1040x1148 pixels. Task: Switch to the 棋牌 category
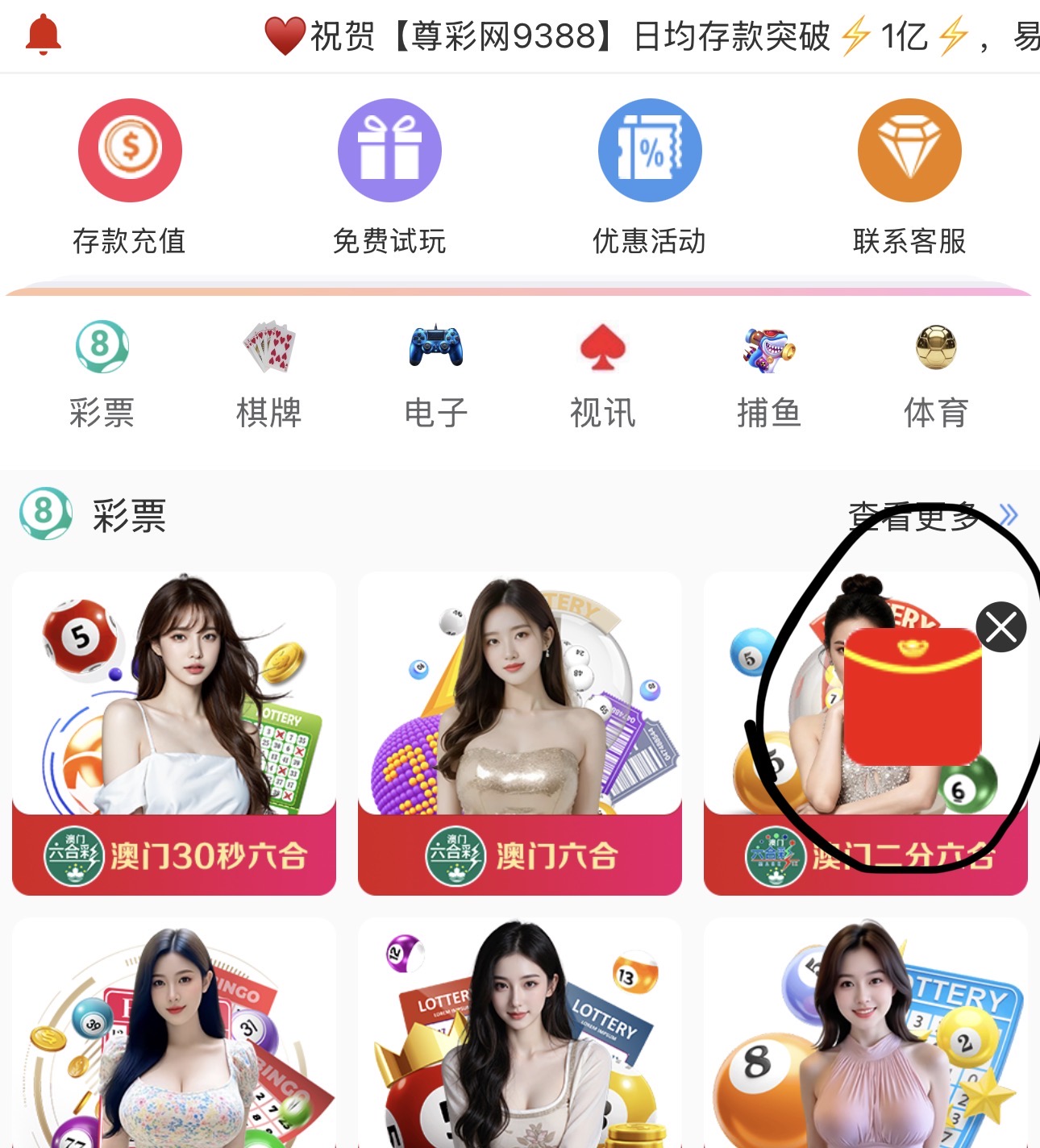click(x=269, y=375)
